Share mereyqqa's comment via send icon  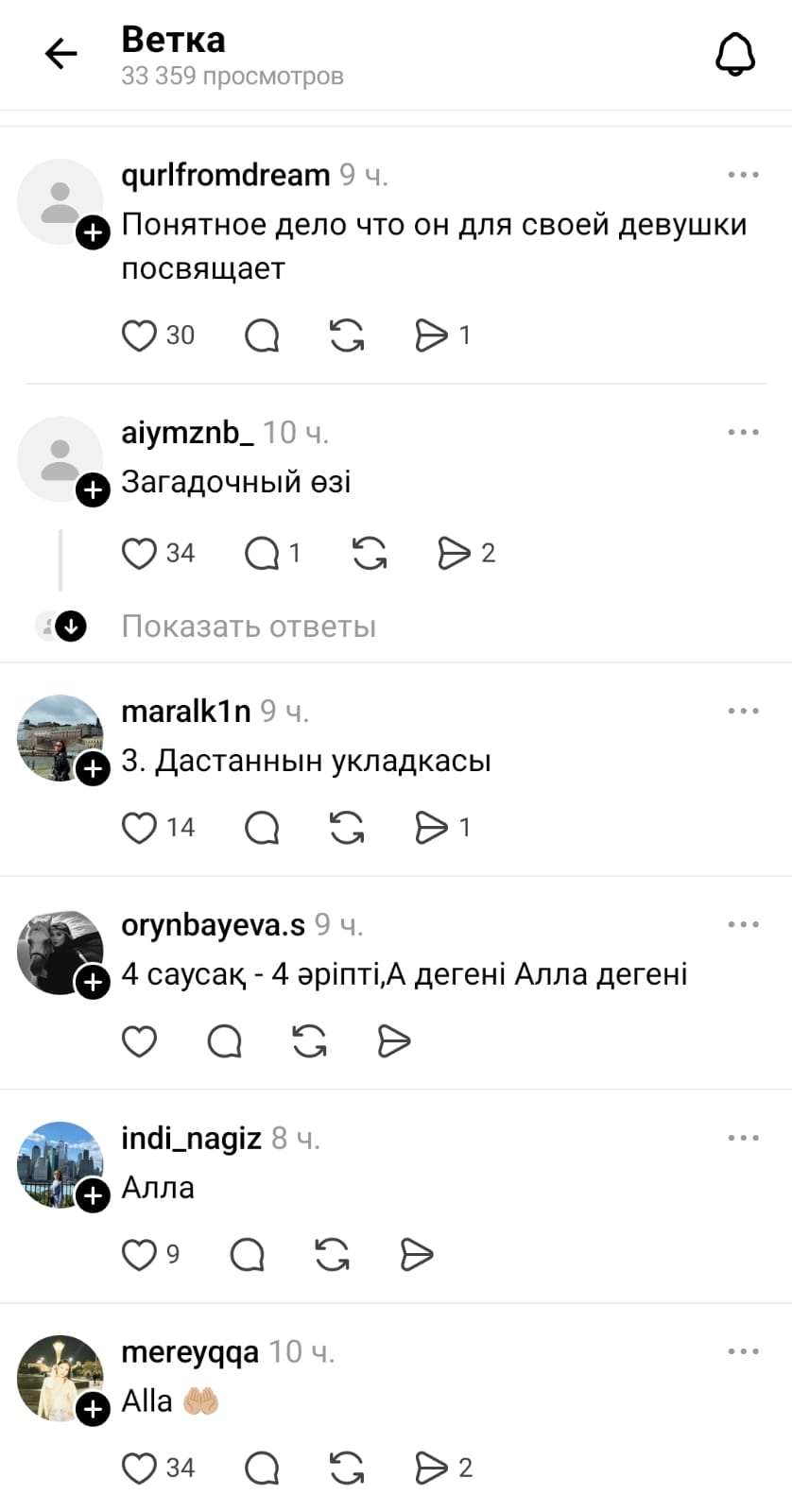[x=431, y=1469]
